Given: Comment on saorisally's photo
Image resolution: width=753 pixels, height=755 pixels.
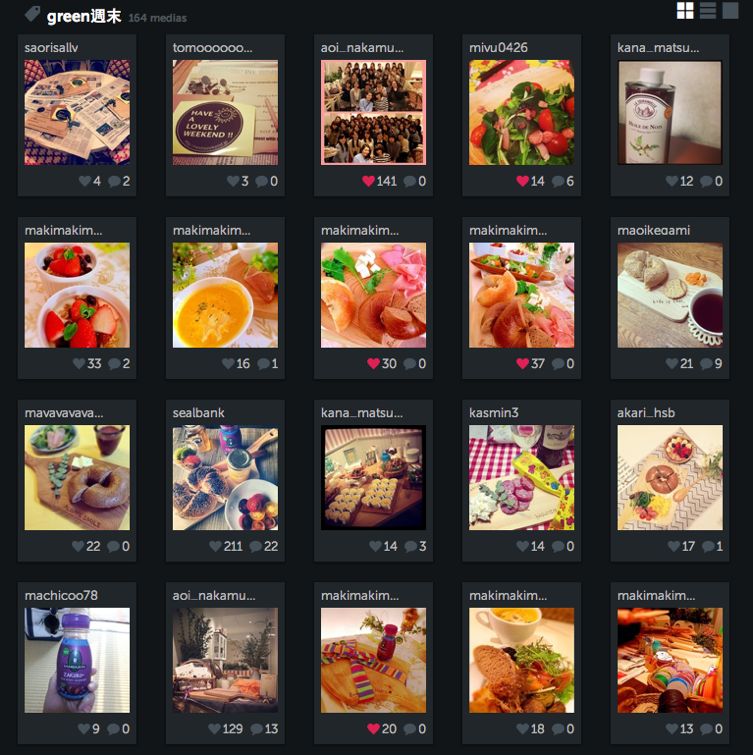Looking at the screenshot, I should coord(115,181).
